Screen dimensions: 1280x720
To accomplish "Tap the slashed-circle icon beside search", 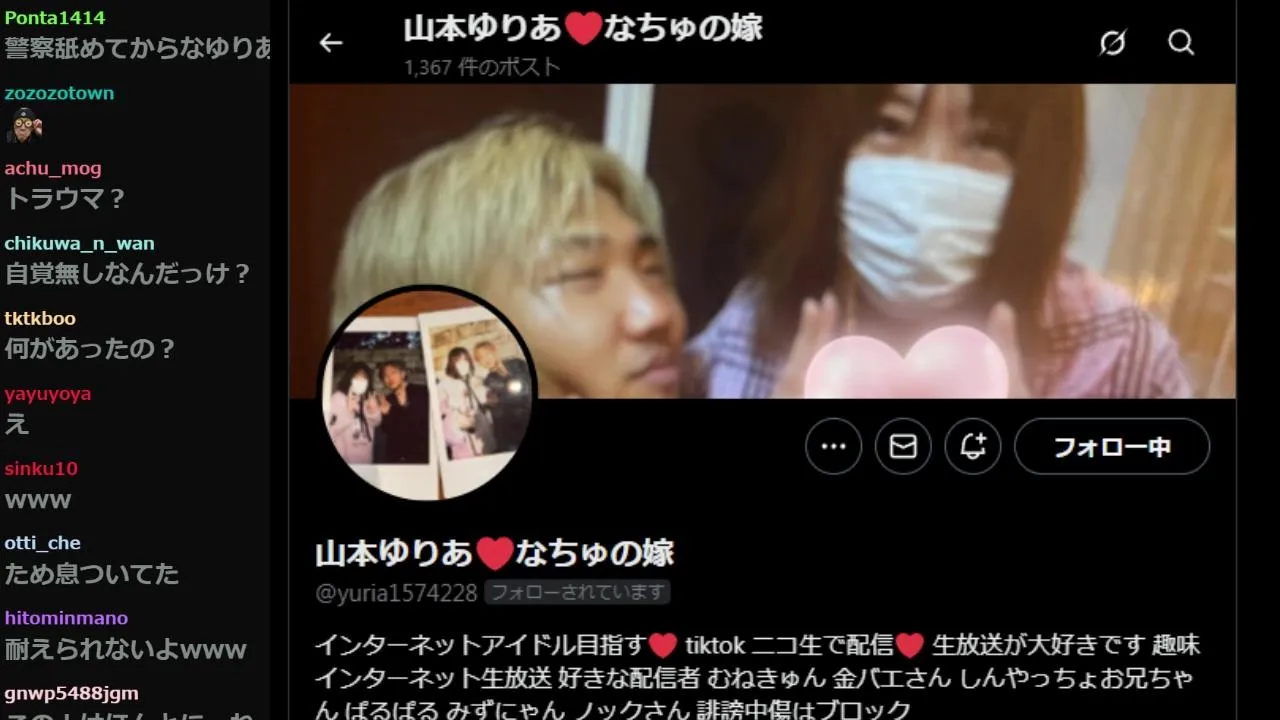I will click(x=1112, y=43).
